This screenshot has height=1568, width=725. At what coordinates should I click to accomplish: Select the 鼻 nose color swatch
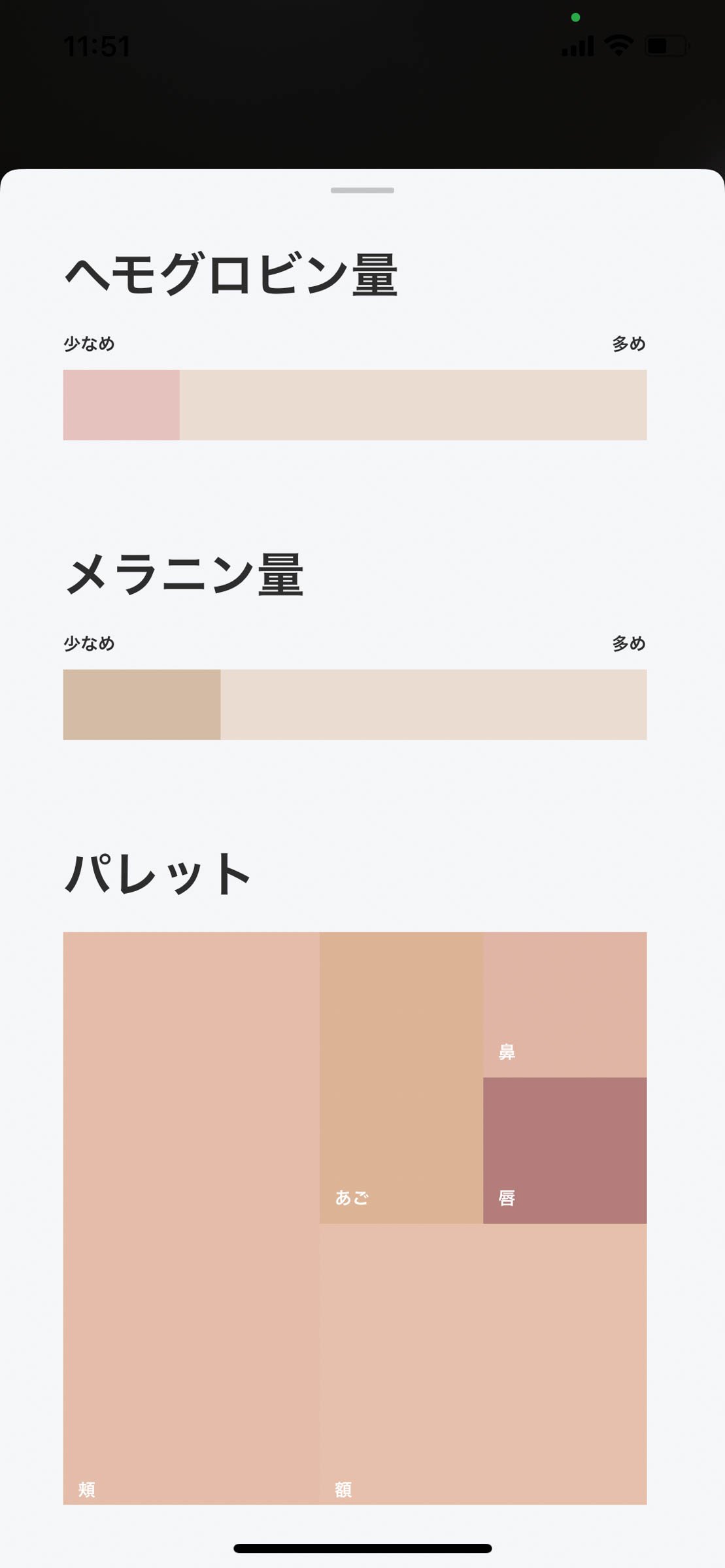[x=565, y=1004]
